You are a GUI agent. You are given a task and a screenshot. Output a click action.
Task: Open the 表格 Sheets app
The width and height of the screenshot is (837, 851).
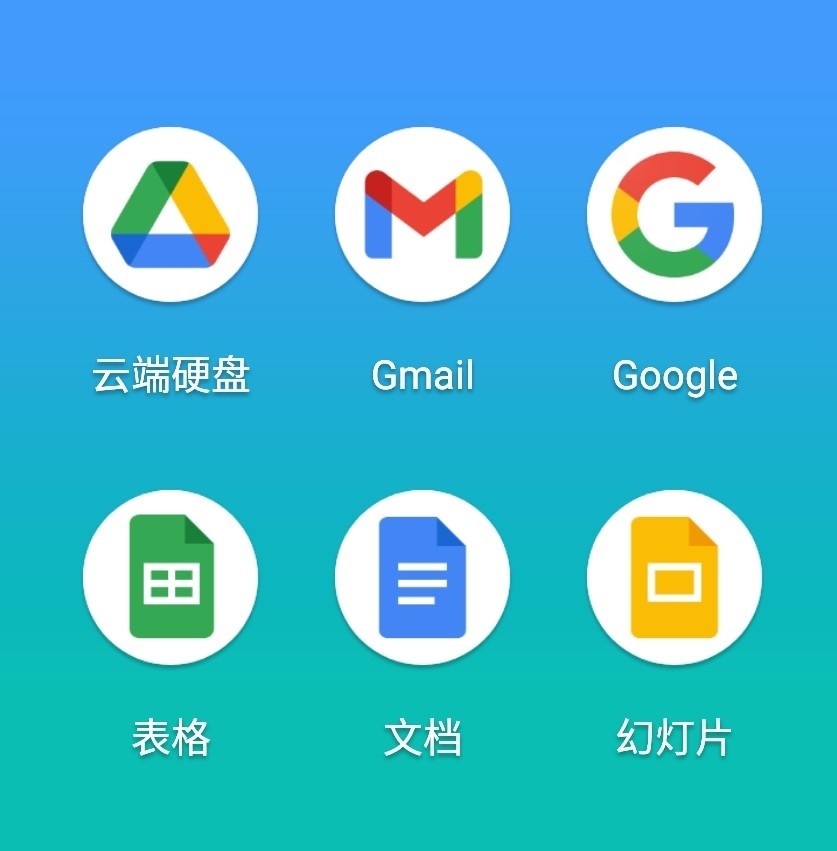pyautogui.click(x=170, y=577)
